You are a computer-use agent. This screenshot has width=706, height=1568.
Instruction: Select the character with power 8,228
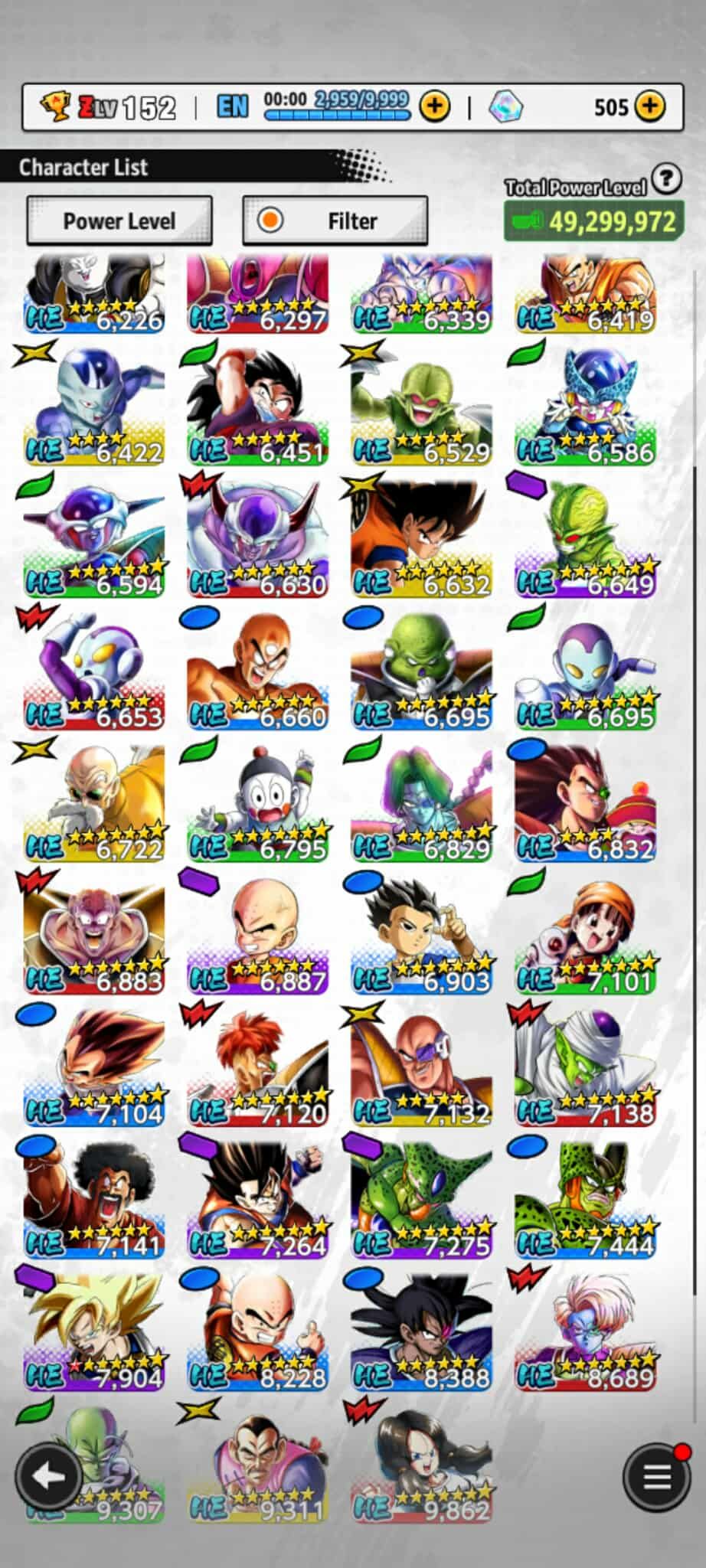coord(257,1331)
